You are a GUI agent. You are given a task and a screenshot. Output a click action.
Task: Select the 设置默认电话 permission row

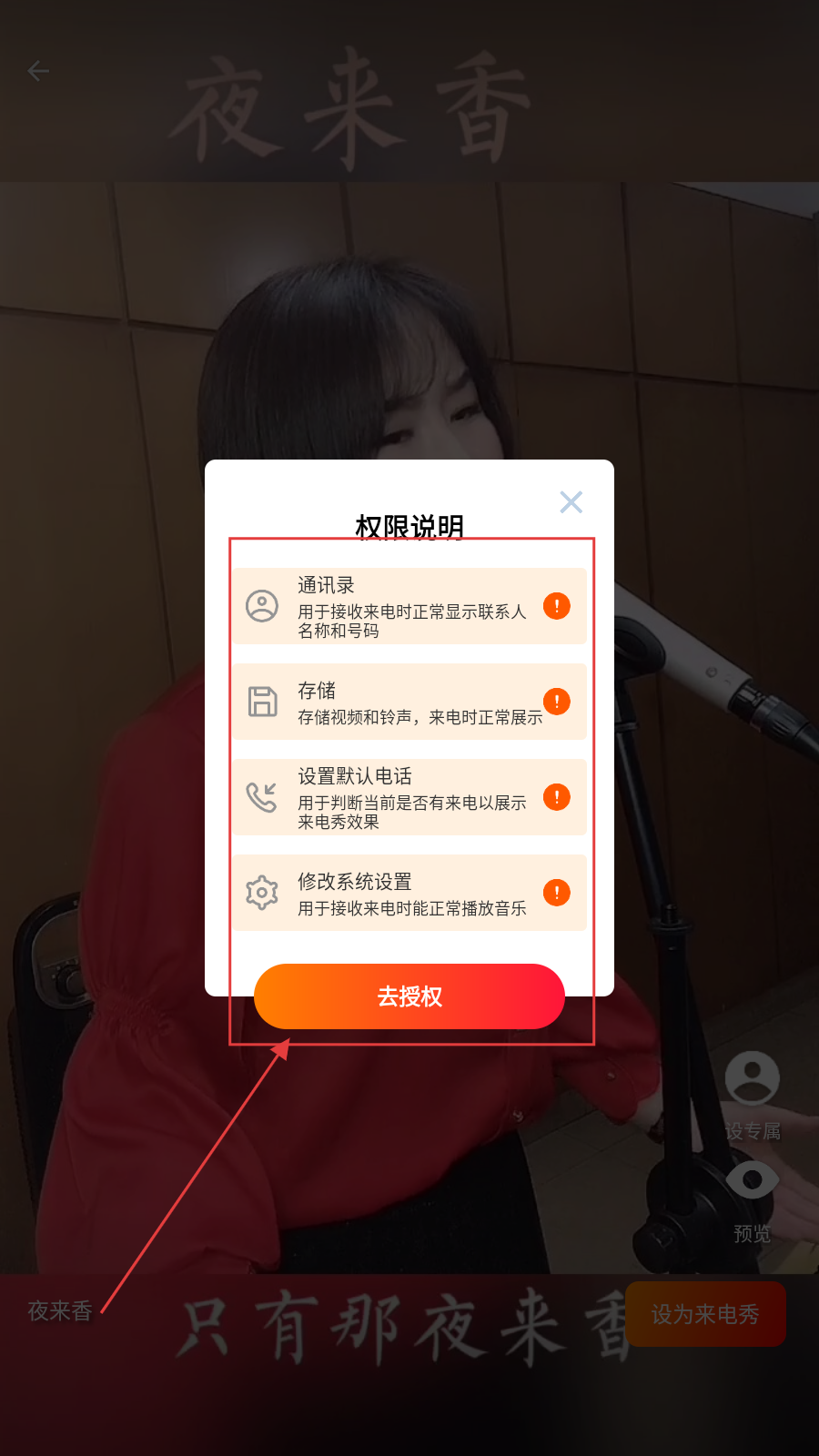click(409, 797)
